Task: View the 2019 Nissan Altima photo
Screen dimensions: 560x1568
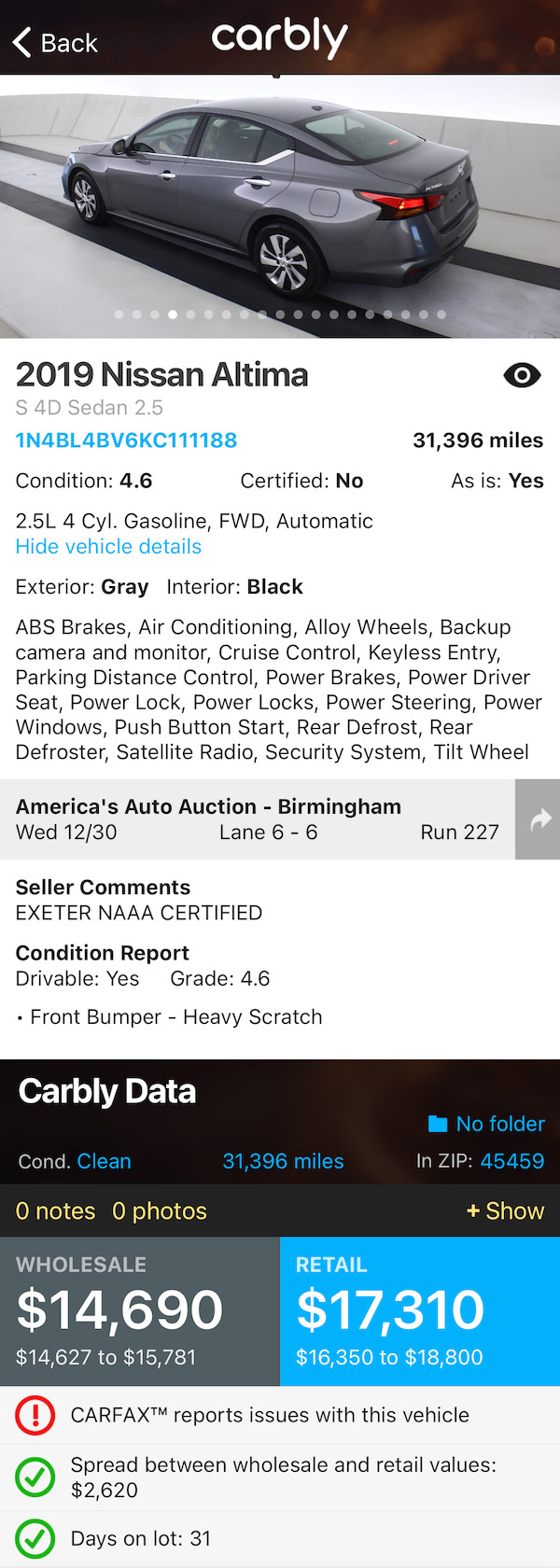Action: 280,205
